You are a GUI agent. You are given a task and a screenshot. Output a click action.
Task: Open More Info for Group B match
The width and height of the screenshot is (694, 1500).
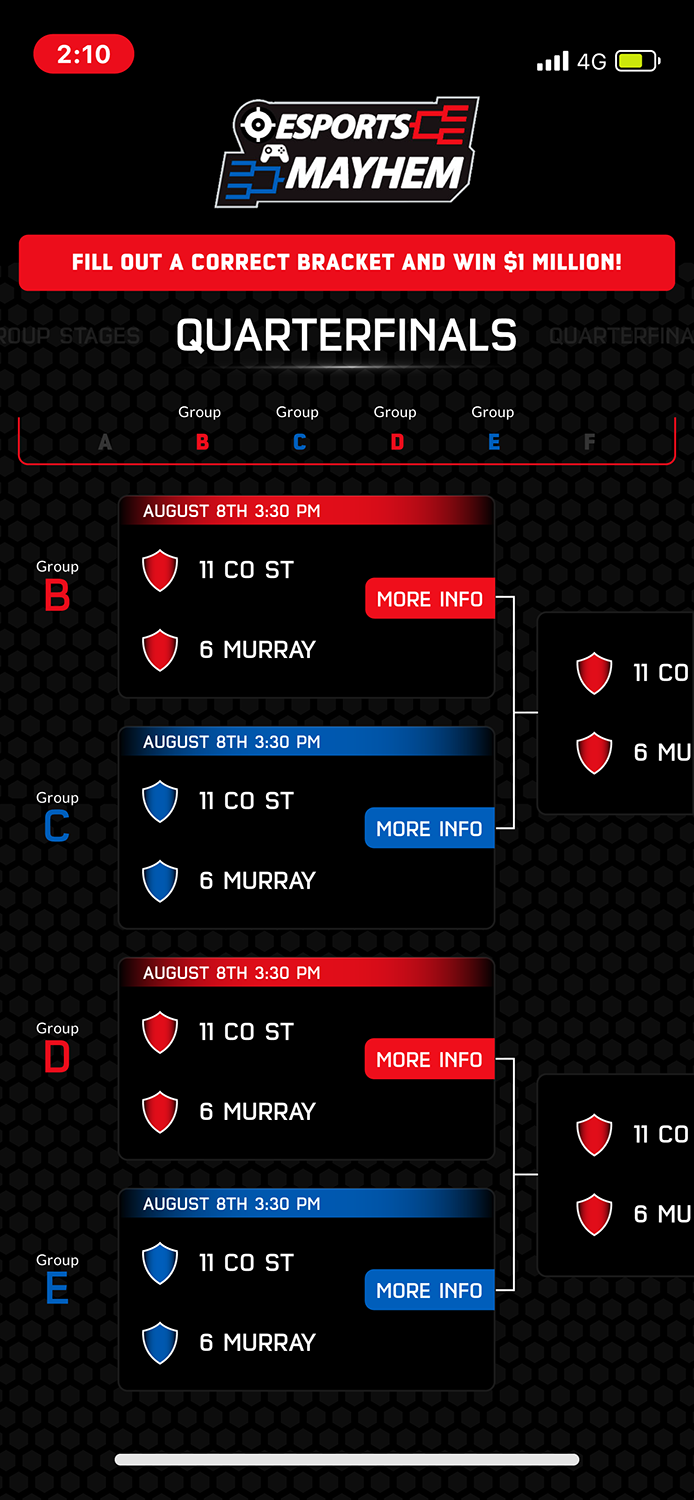[429, 599]
